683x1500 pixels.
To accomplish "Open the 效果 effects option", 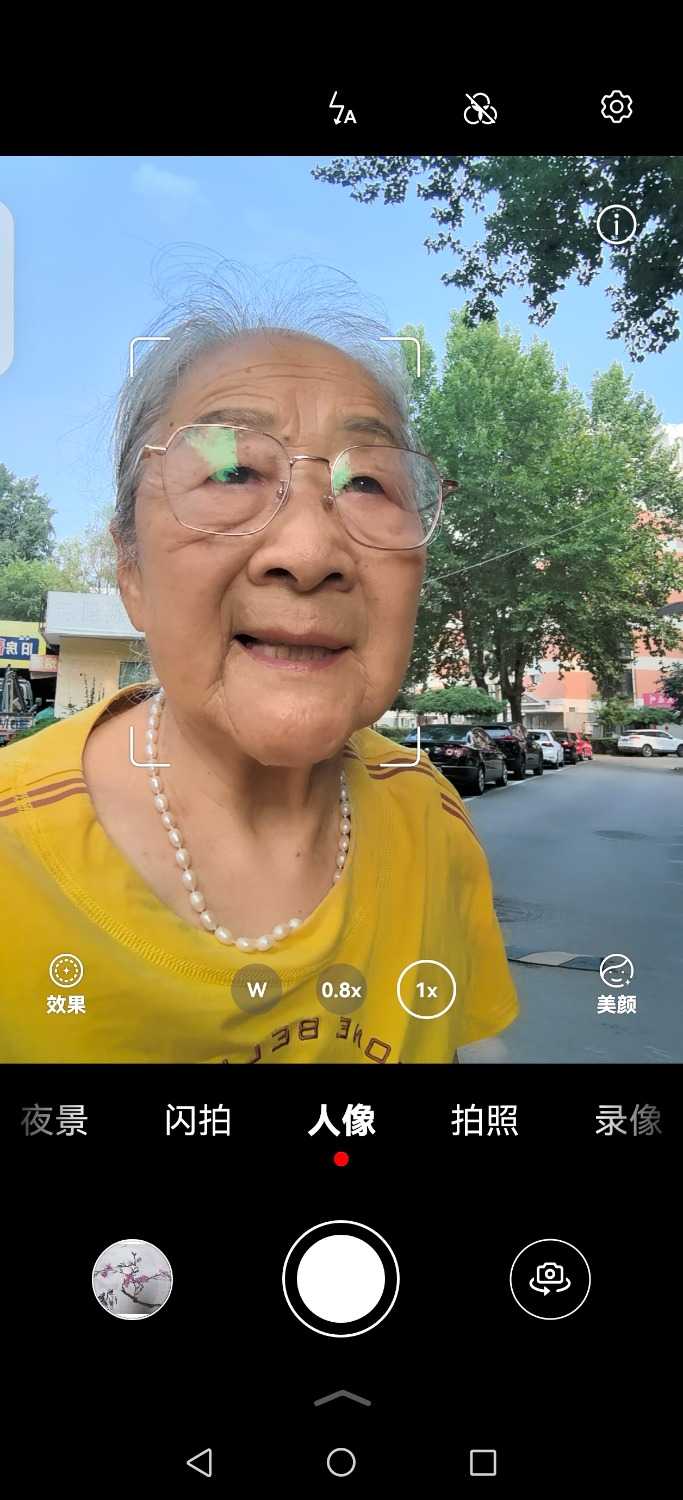I will tap(66, 984).
